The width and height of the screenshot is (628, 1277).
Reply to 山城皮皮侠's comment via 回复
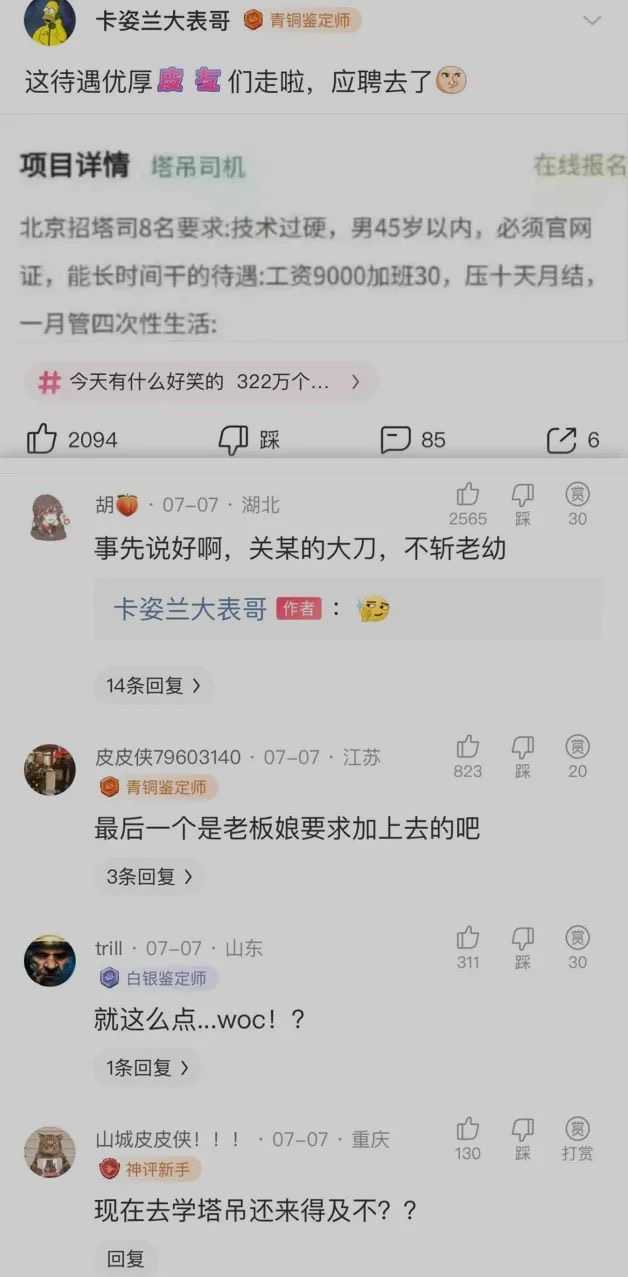tap(126, 1258)
